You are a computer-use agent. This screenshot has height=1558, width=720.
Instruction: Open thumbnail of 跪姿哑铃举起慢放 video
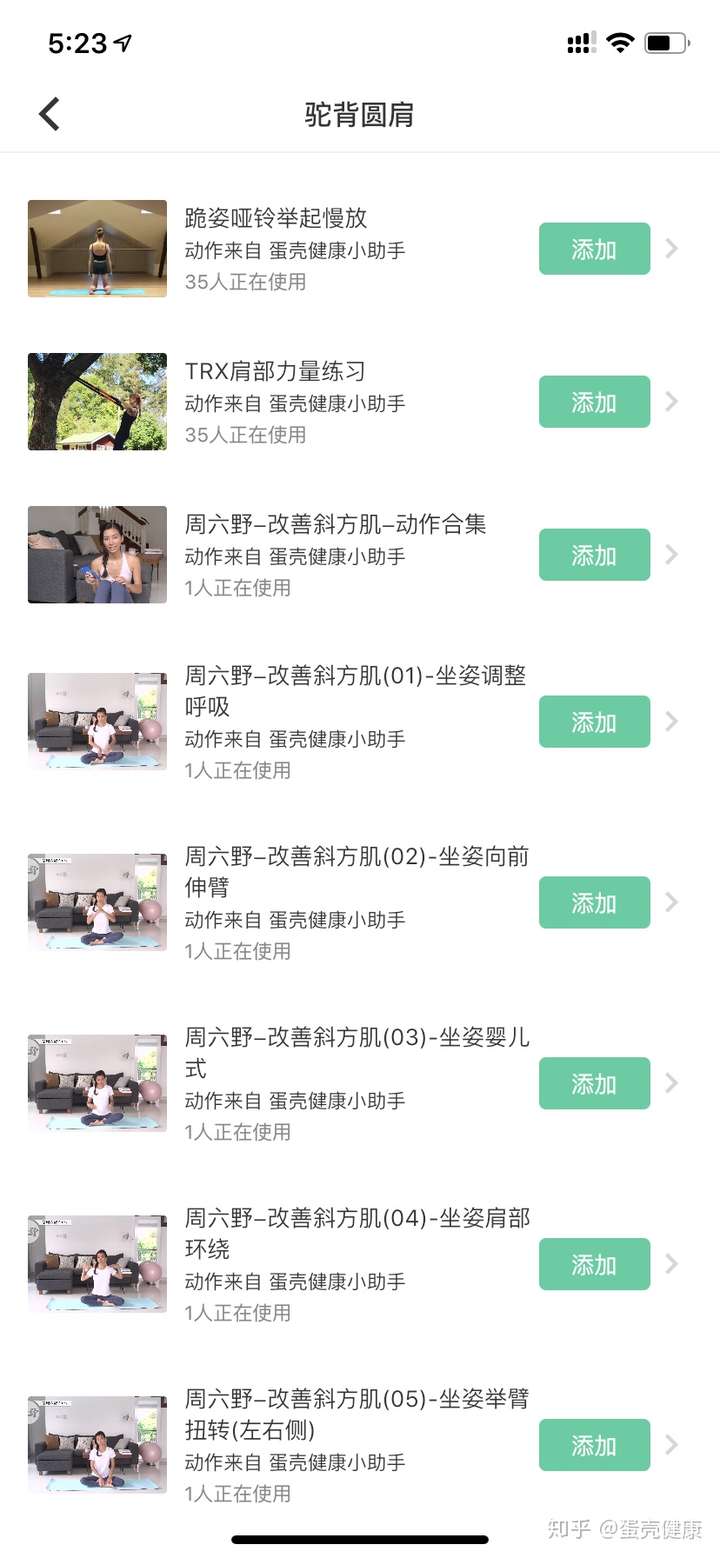(97, 249)
